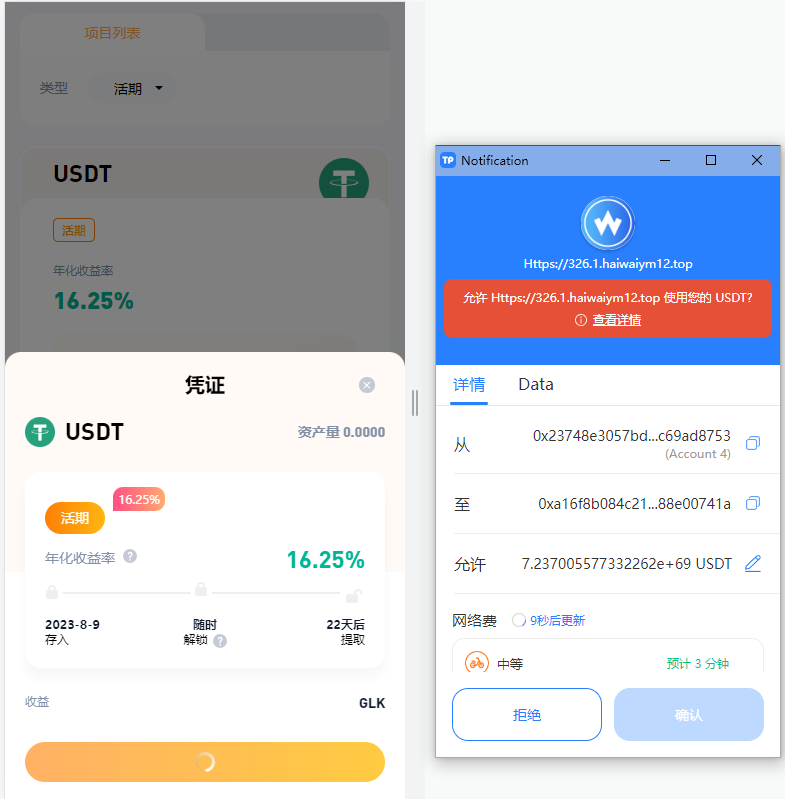Copy the 至 recipient address
Image resolution: width=785 pixels, height=799 pixels.
[x=753, y=503]
